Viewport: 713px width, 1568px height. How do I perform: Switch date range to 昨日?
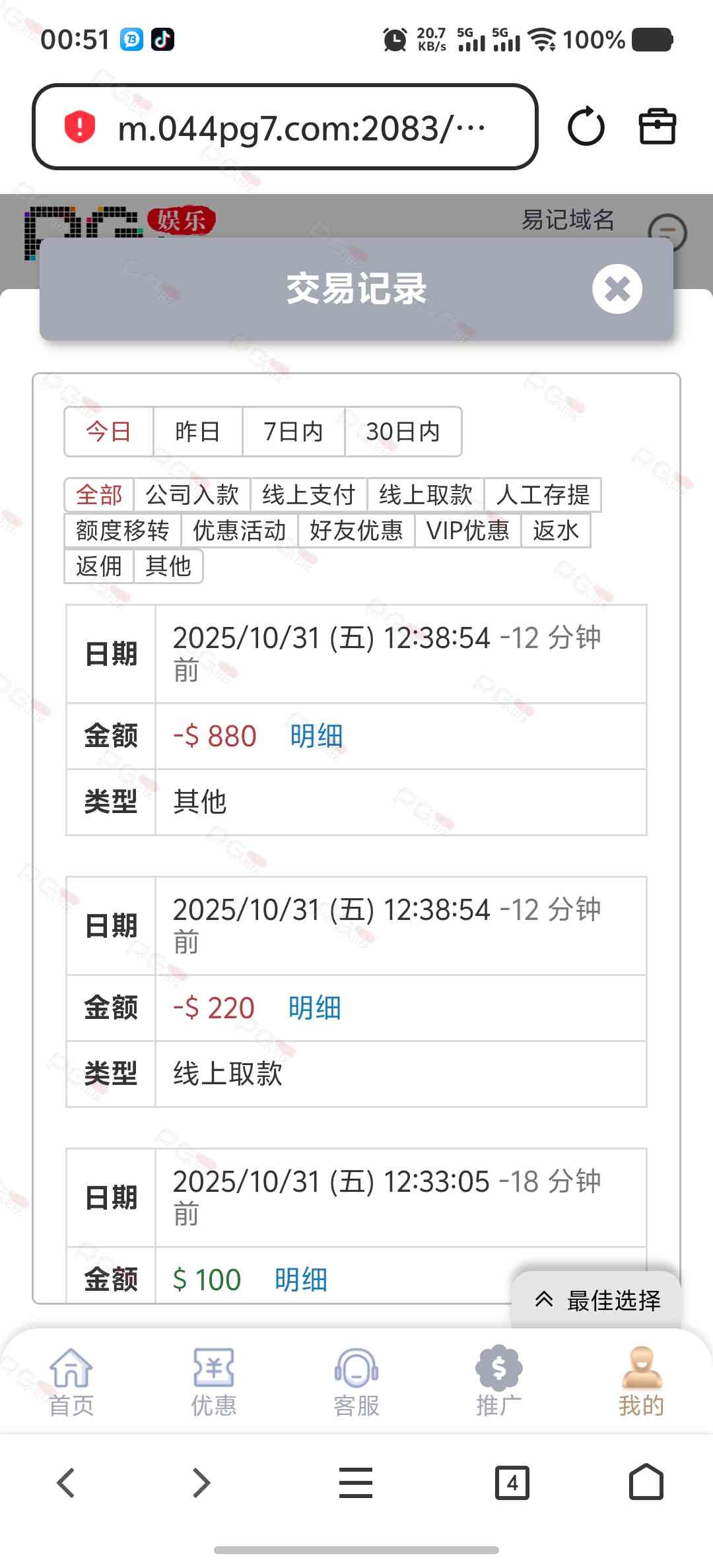tap(197, 432)
